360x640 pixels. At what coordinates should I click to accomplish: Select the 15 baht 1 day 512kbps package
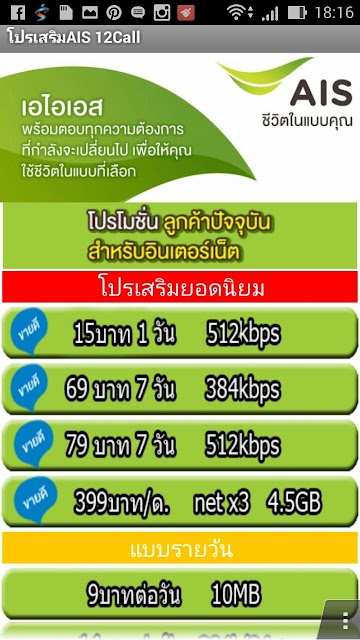pyautogui.click(x=180, y=333)
